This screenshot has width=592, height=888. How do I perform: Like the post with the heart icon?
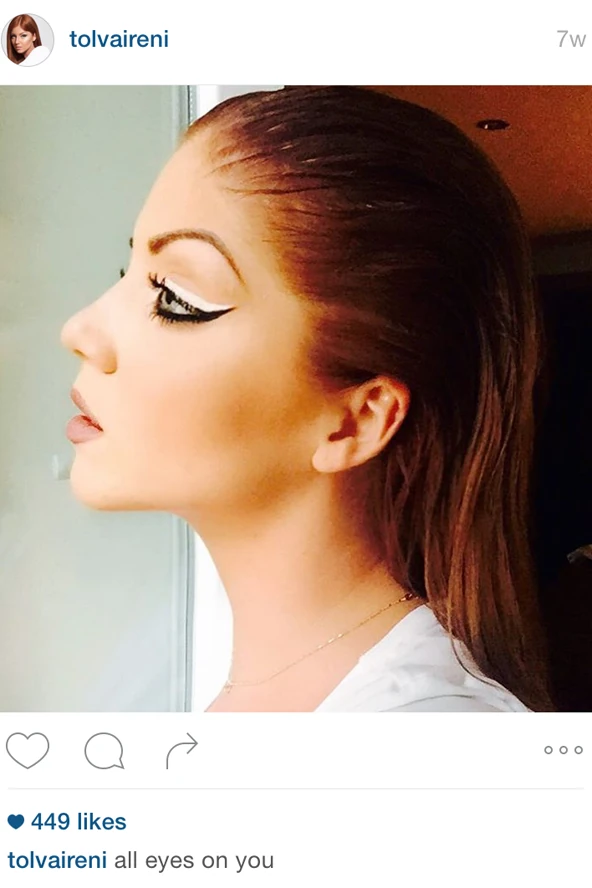click(27, 750)
